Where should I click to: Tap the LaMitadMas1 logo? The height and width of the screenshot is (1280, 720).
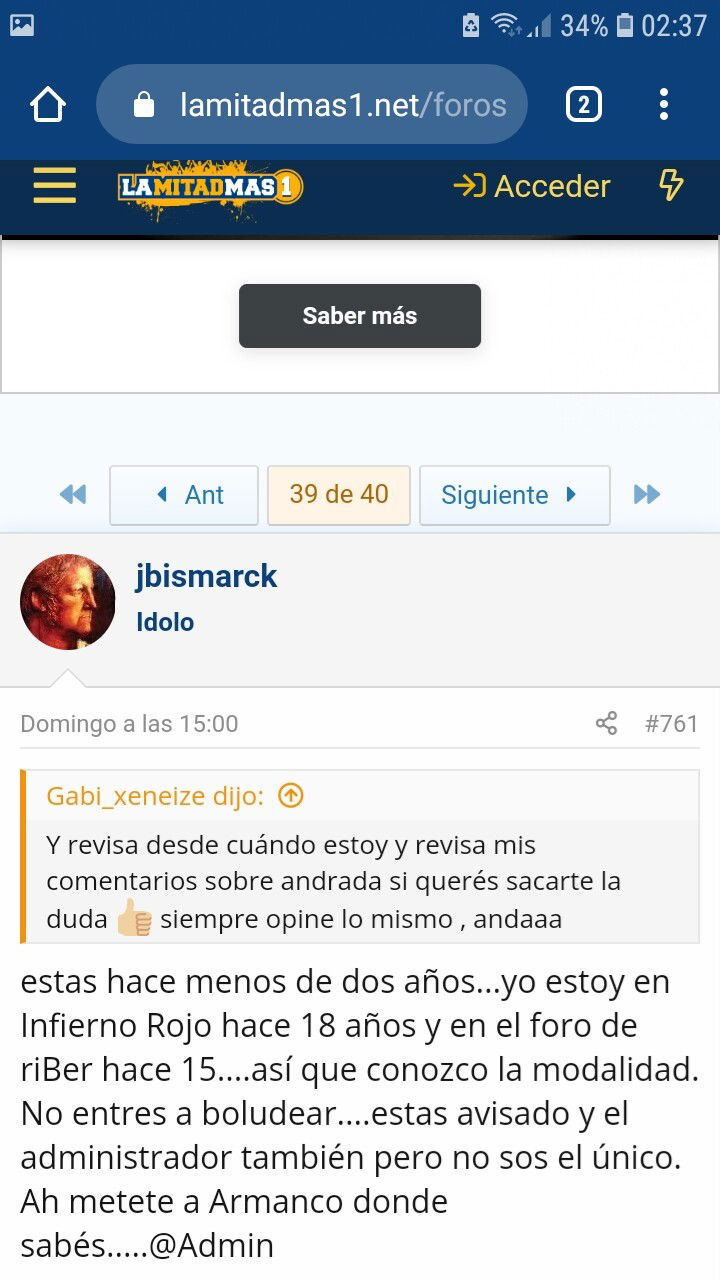[x=211, y=186]
